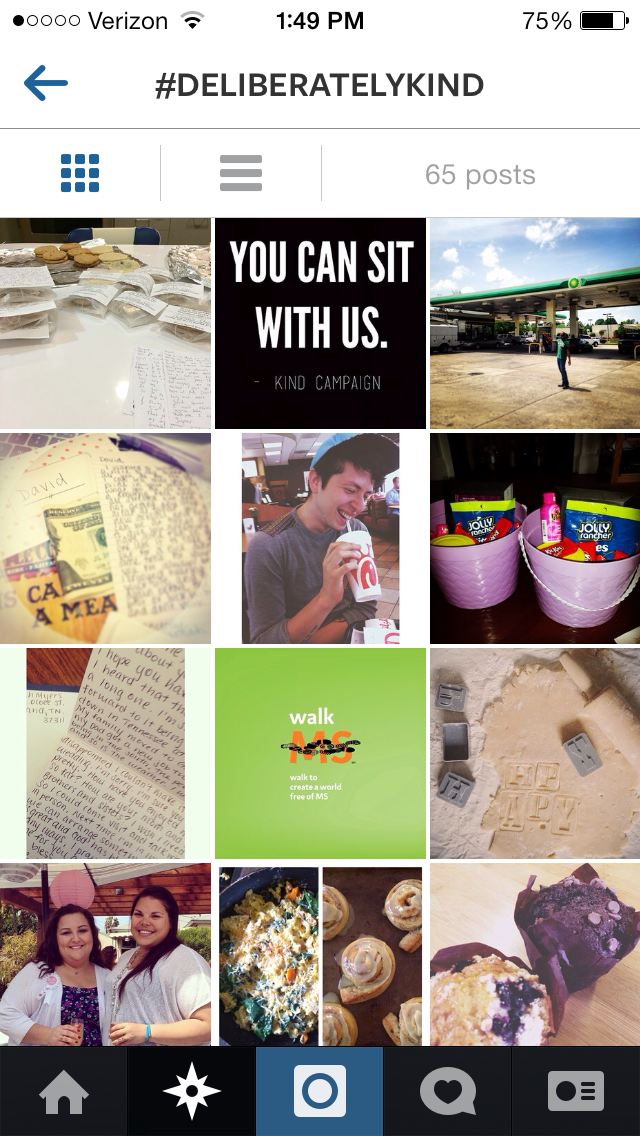640x1136 pixels.
Task: Open the cookies and notes photo
Action: point(105,323)
